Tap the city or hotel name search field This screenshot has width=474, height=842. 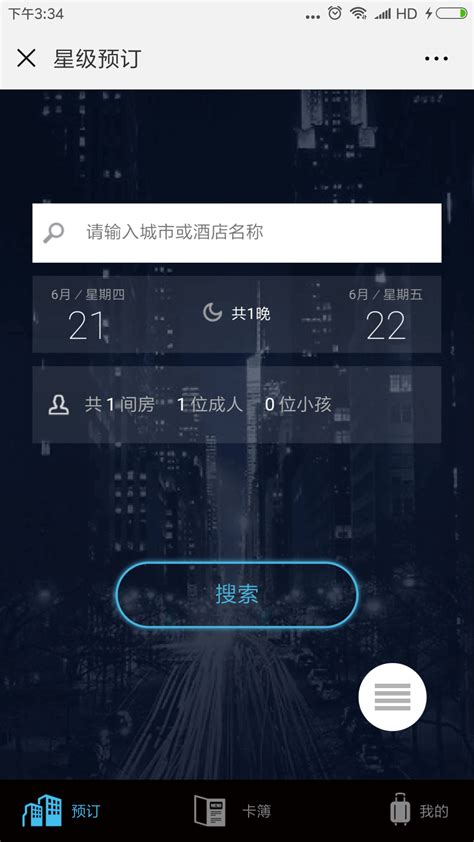pos(237,233)
